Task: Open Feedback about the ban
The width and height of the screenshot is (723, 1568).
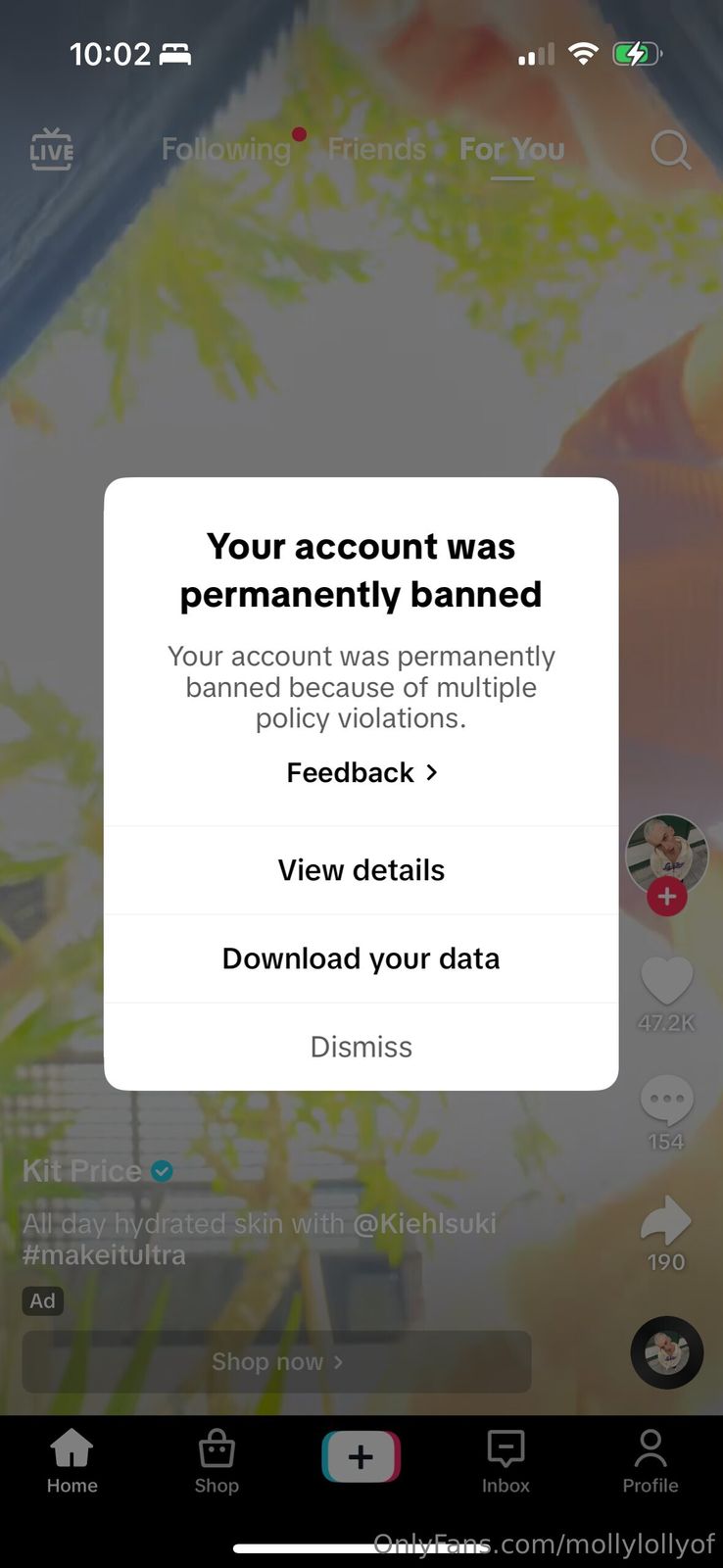Action: (361, 773)
